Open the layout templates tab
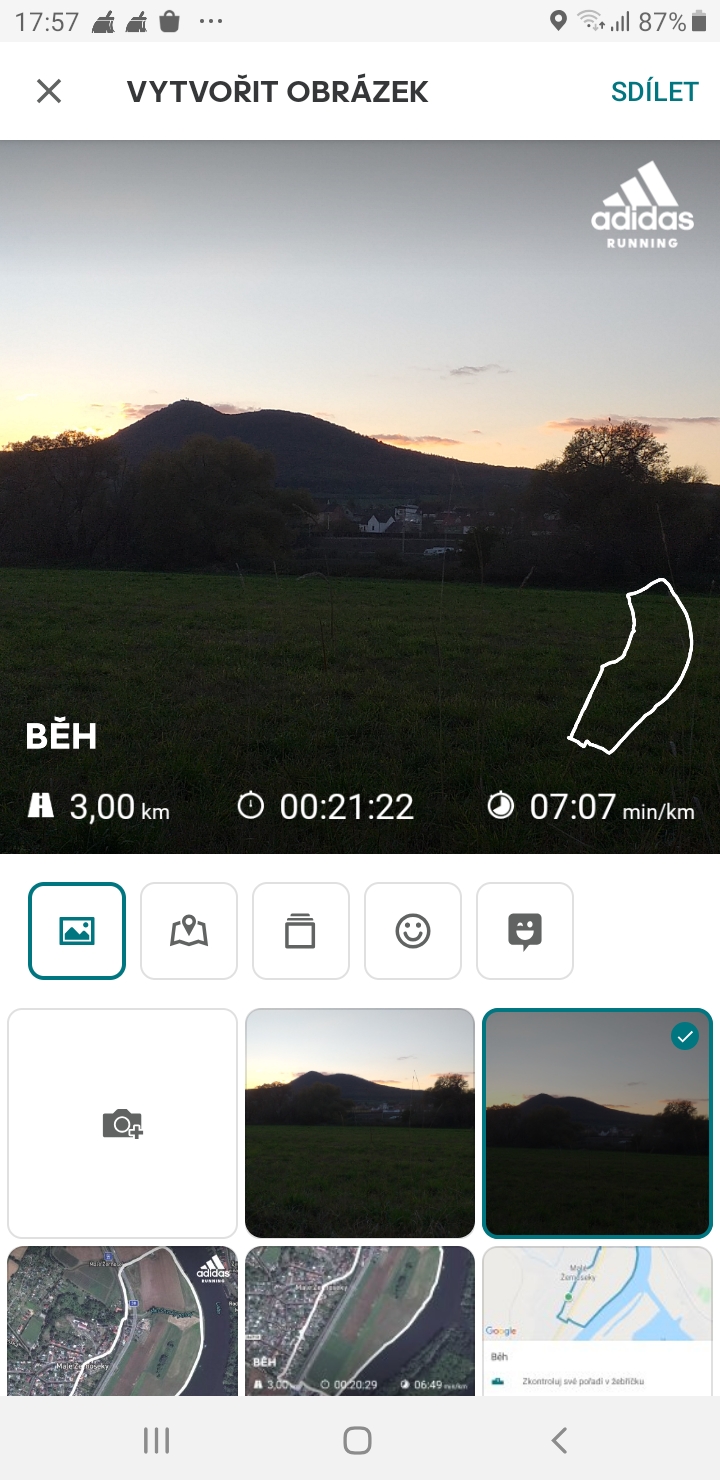Screen dimensions: 720x1480 coord(301,931)
